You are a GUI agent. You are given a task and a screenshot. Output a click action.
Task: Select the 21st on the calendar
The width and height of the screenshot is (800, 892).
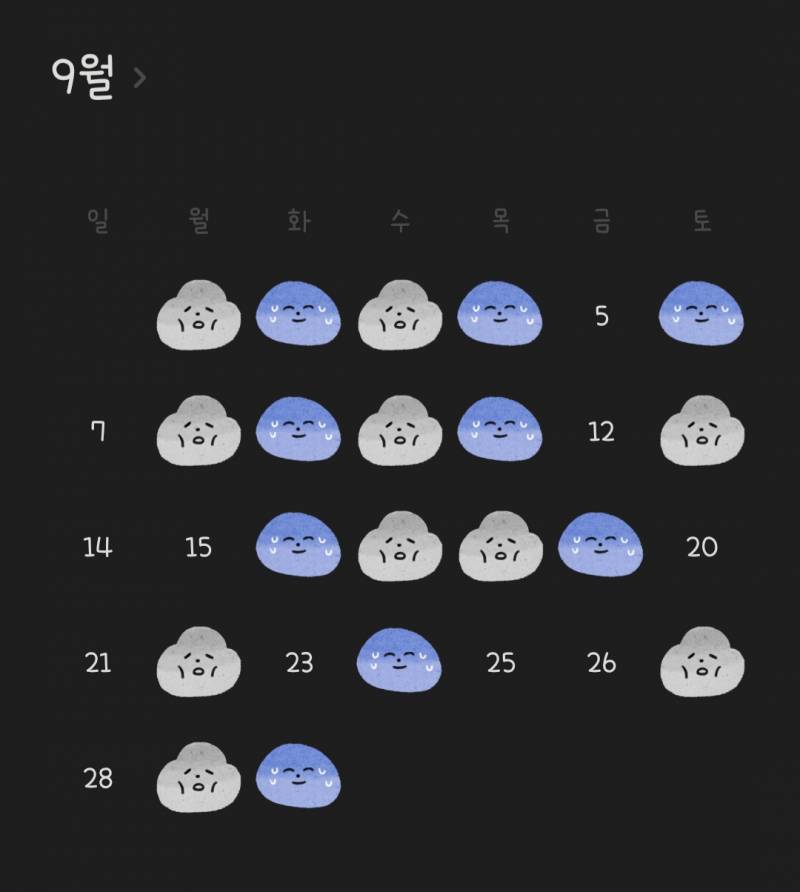point(98,662)
